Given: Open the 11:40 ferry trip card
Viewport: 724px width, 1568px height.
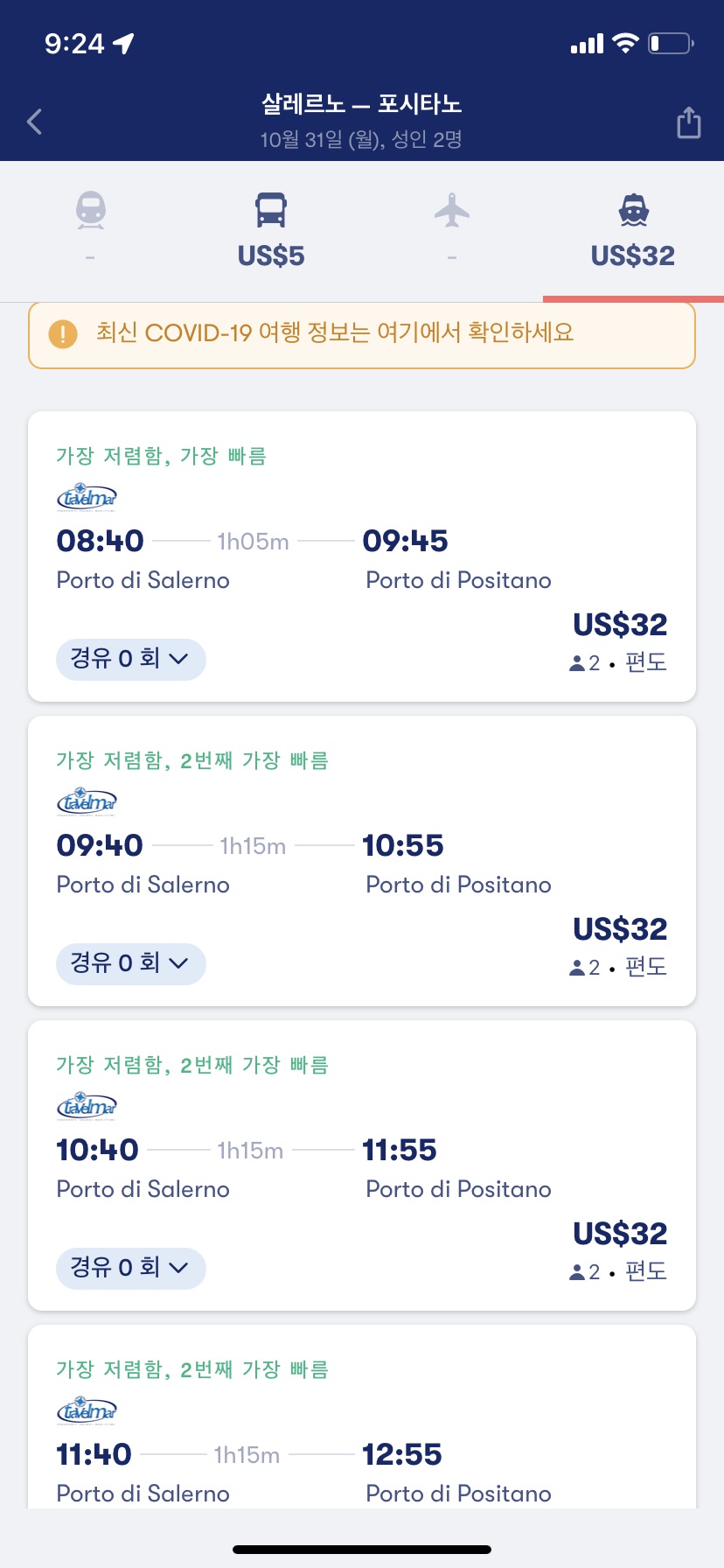Looking at the screenshot, I should [x=362, y=1417].
